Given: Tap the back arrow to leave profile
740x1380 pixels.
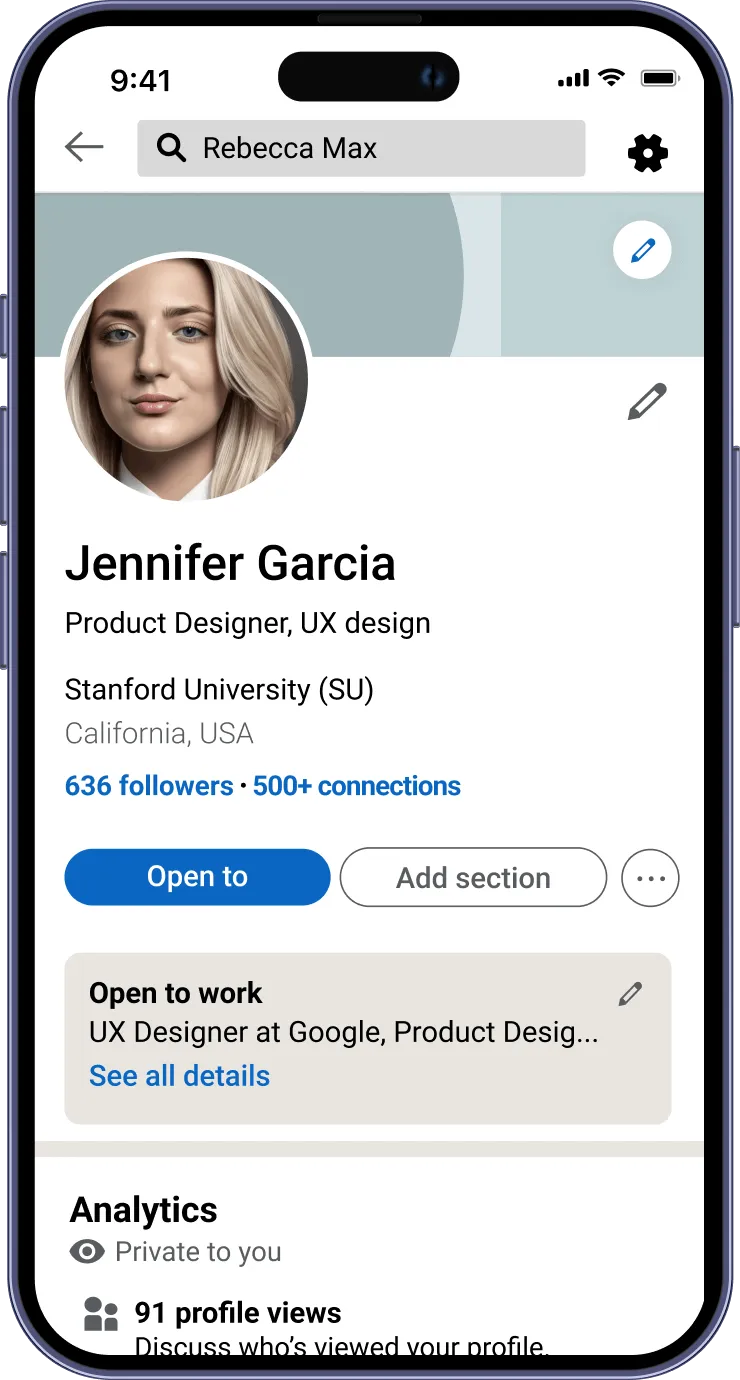Looking at the screenshot, I should click(84, 146).
